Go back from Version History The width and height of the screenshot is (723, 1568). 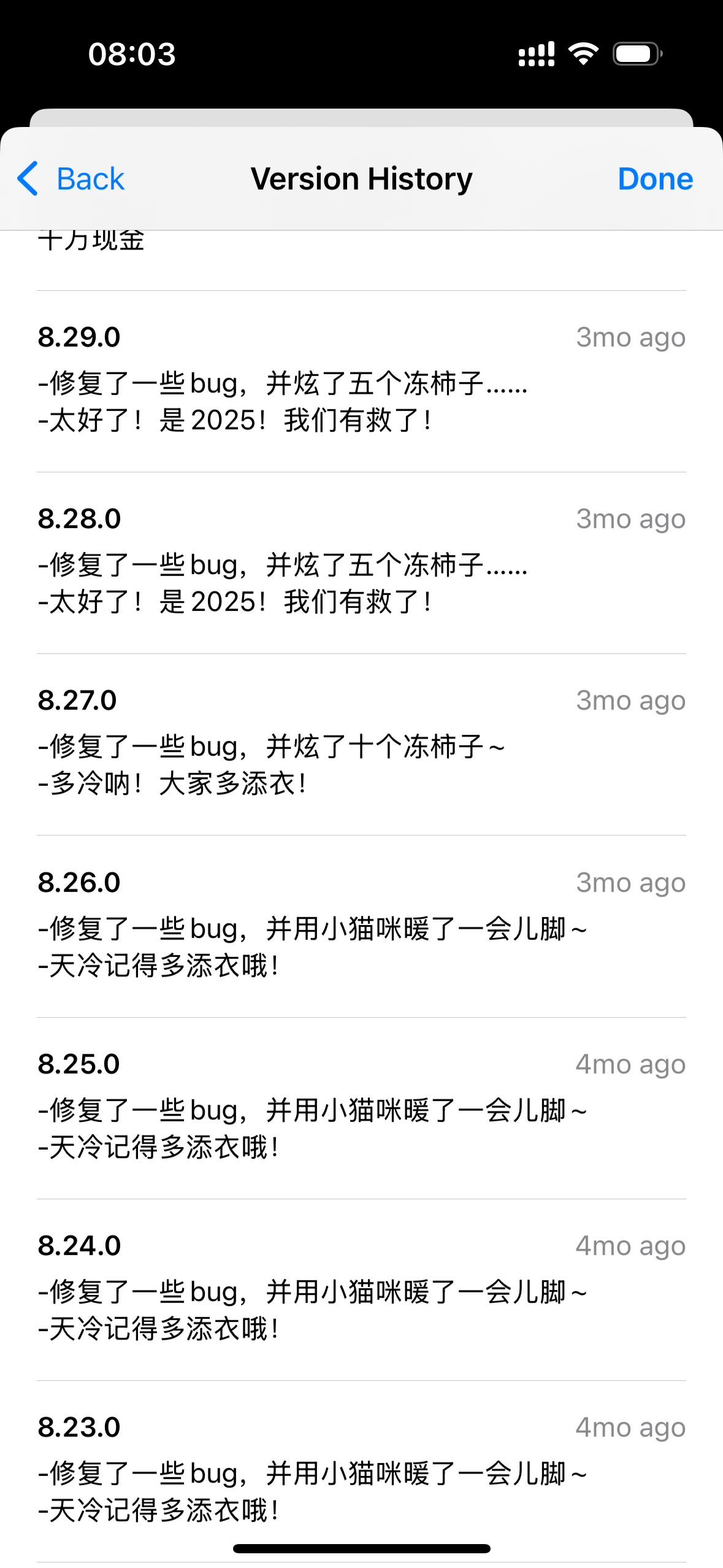pos(71,179)
